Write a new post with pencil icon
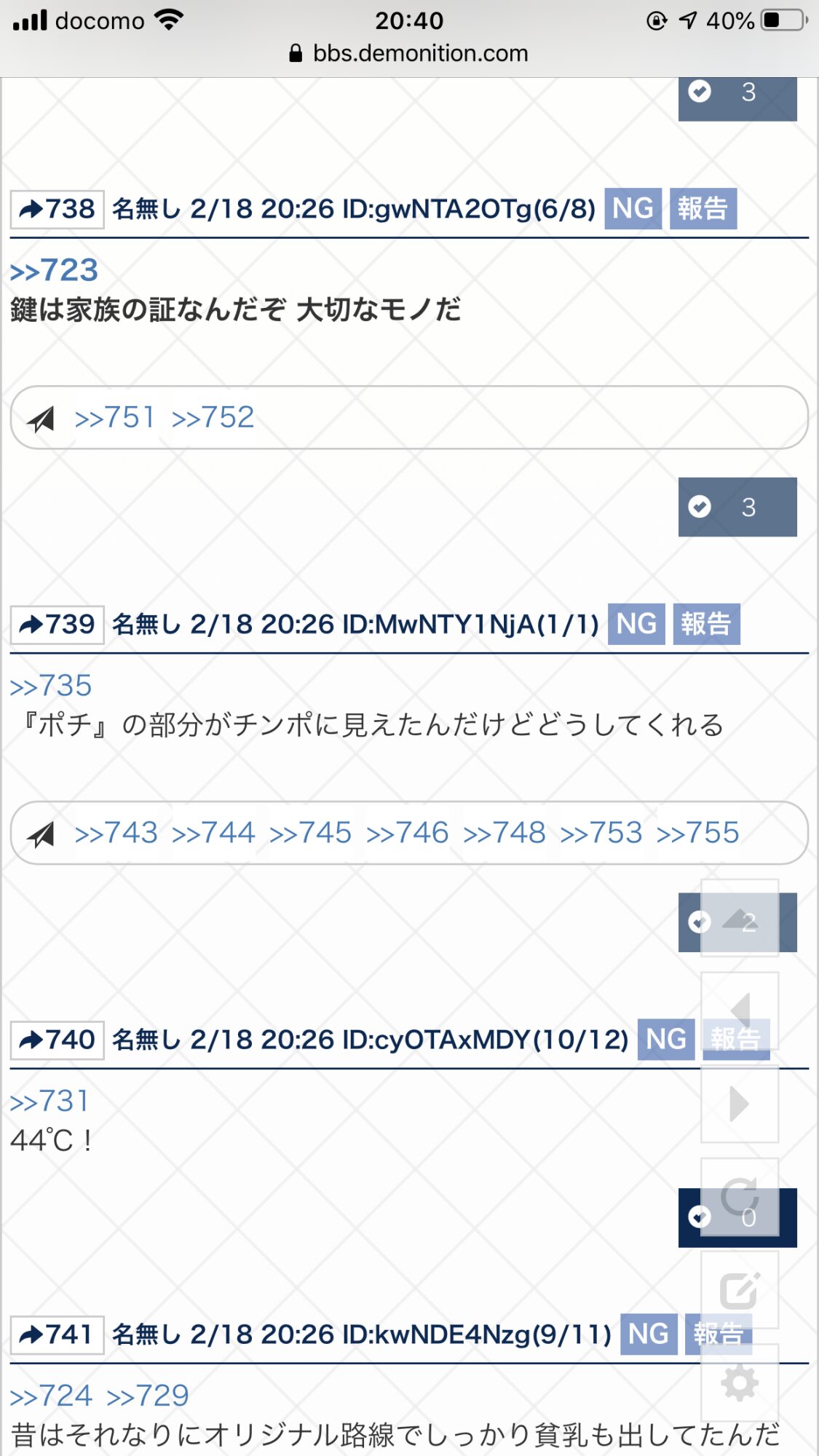819x1456 pixels. [x=739, y=1291]
